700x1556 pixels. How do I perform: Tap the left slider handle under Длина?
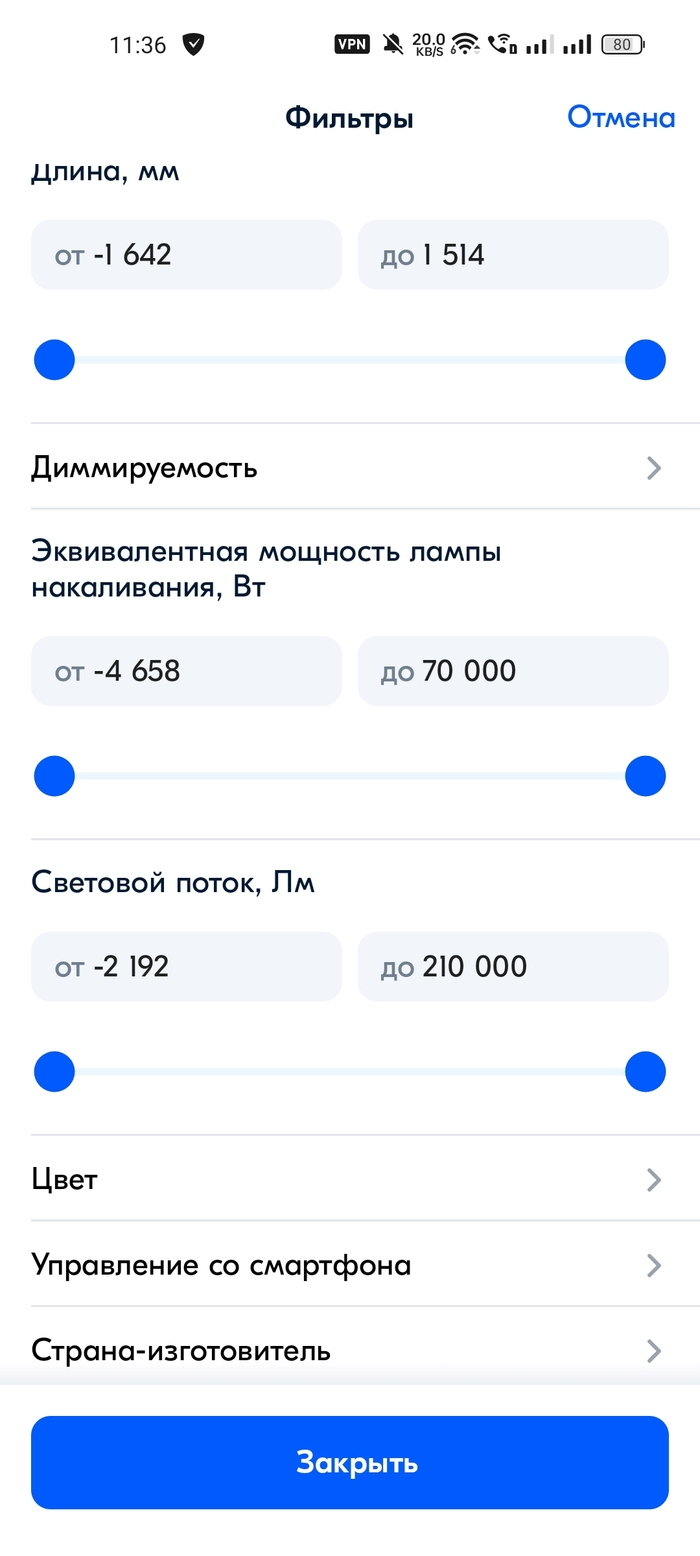click(x=54, y=360)
